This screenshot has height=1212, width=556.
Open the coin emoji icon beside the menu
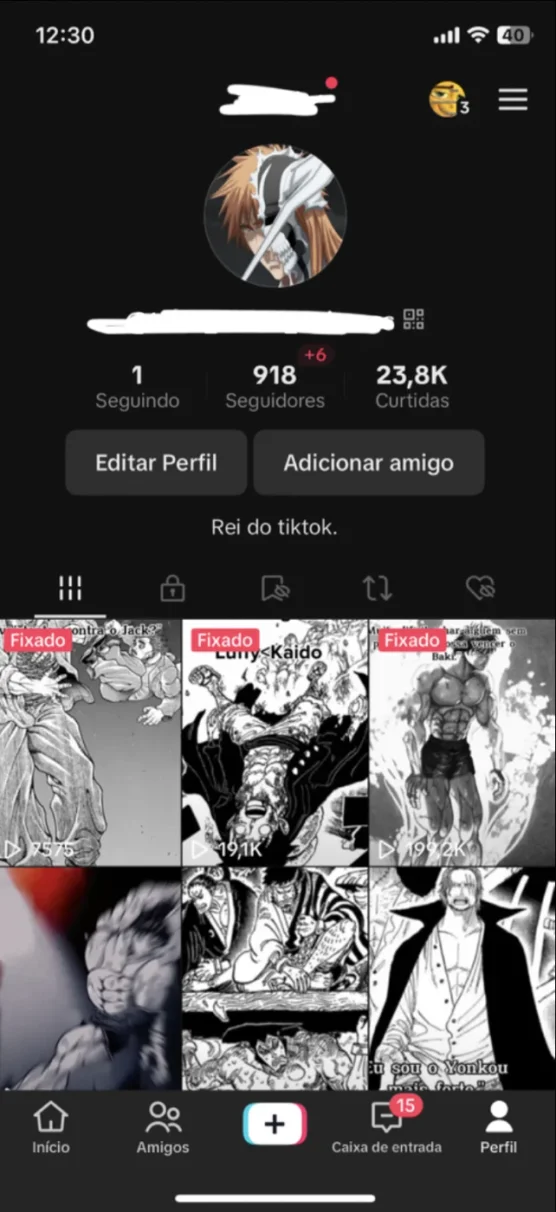point(449,98)
